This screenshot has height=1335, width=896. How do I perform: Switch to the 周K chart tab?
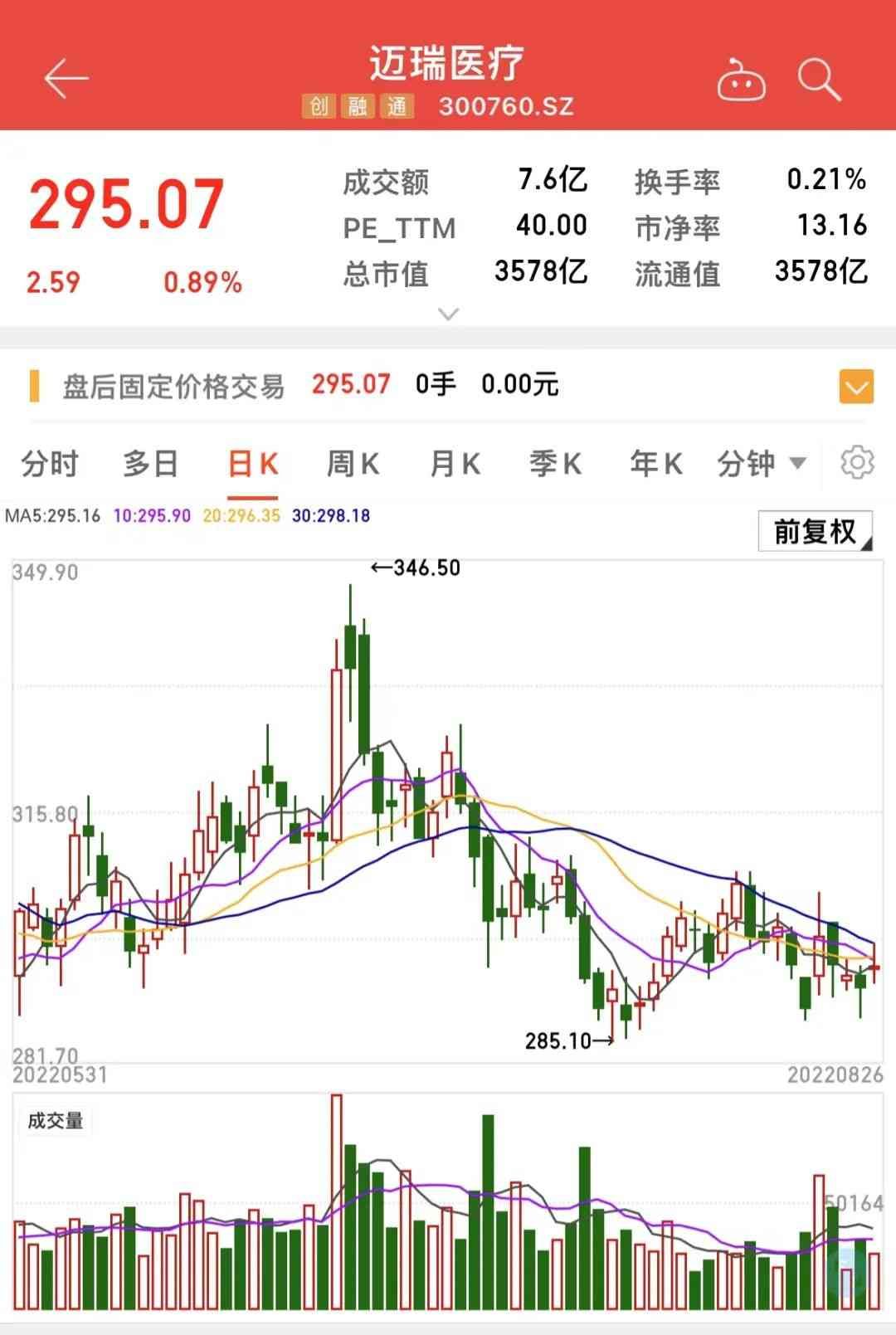353,464
